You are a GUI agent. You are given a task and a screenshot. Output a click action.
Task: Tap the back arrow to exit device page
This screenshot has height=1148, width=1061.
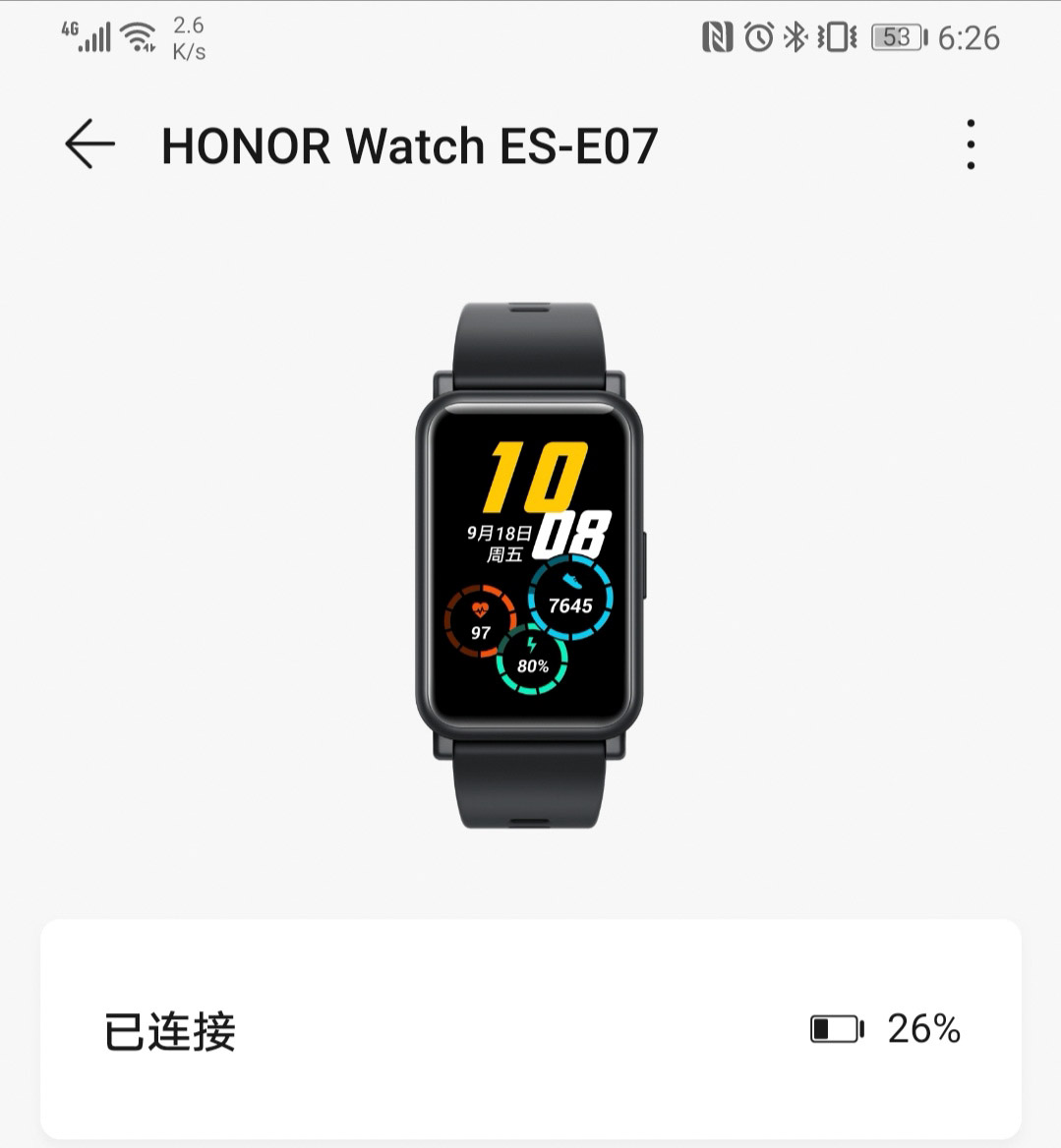click(88, 145)
